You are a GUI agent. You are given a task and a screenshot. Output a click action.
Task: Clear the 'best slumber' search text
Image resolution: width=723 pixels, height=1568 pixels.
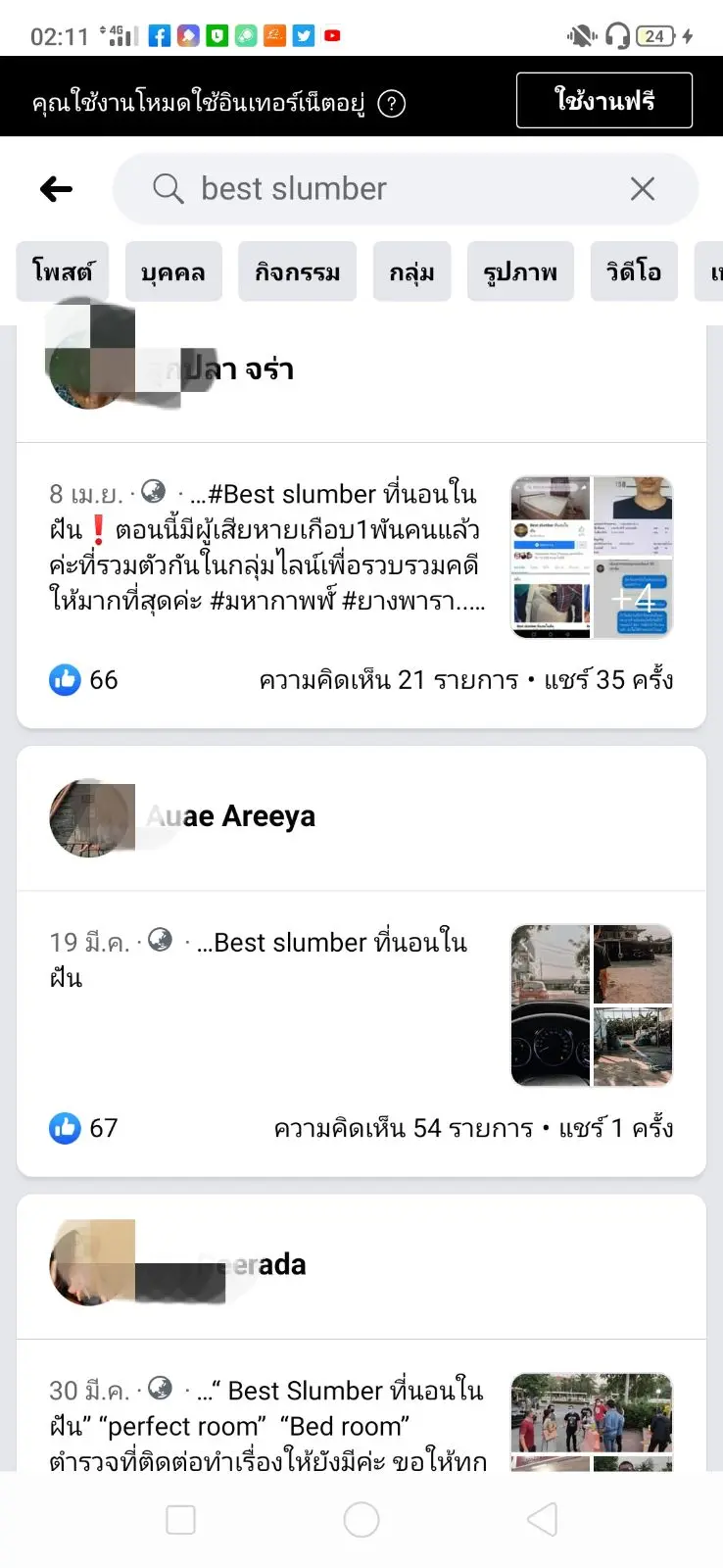(643, 189)
